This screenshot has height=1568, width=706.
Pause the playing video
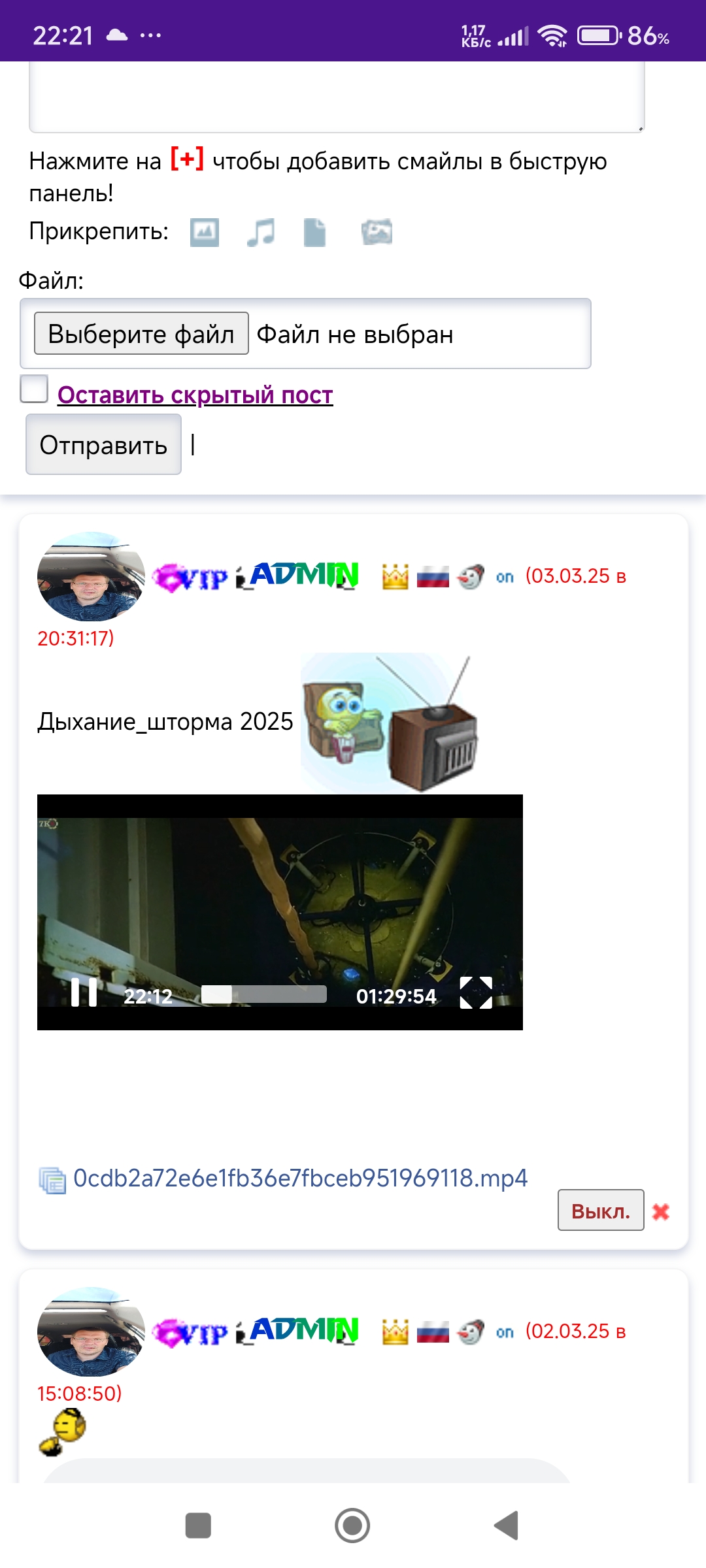pyautogui.click(x=84, y=993)
